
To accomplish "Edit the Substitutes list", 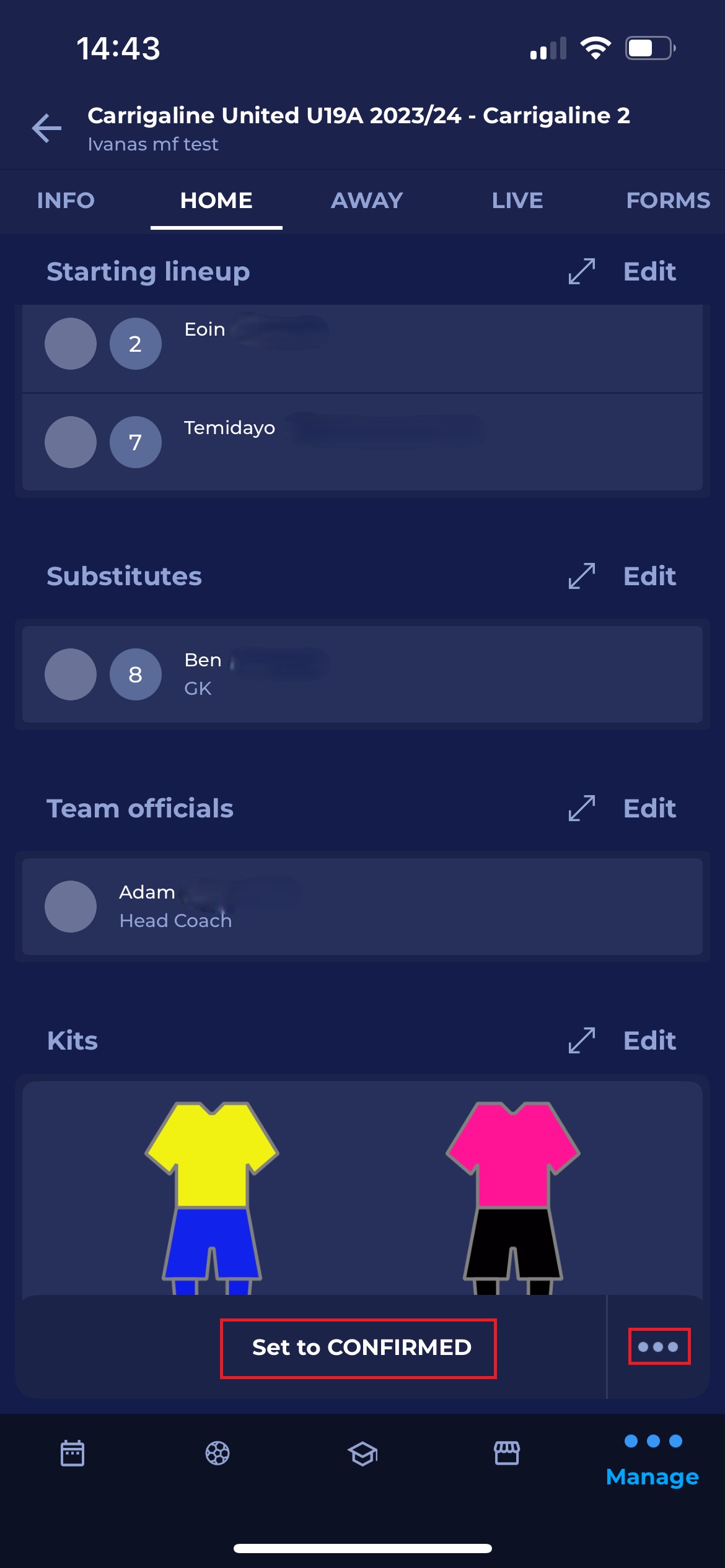I will point(649,576).
